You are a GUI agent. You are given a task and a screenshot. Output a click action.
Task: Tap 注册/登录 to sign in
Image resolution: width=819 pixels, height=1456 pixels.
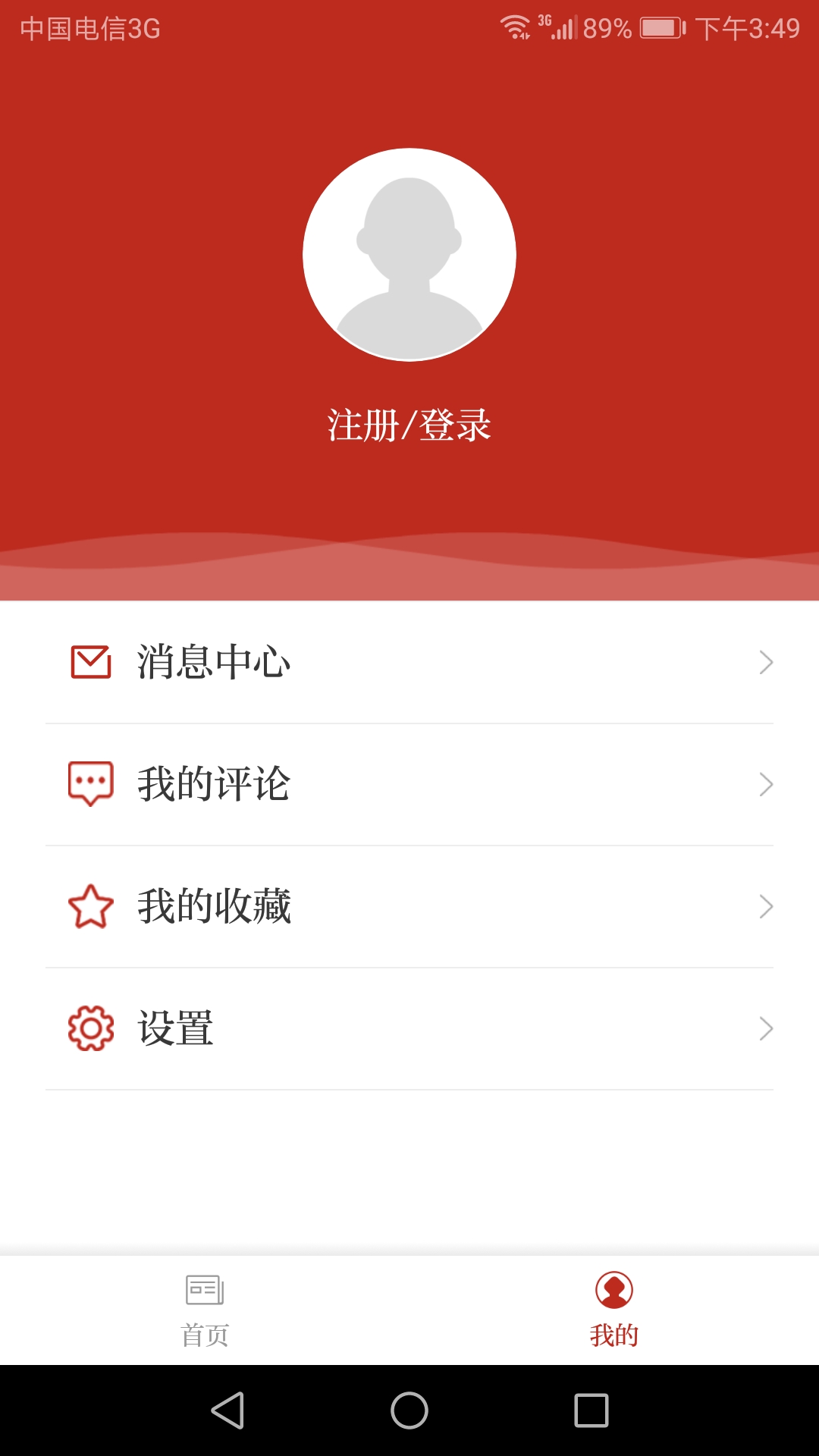coord(409,426)
